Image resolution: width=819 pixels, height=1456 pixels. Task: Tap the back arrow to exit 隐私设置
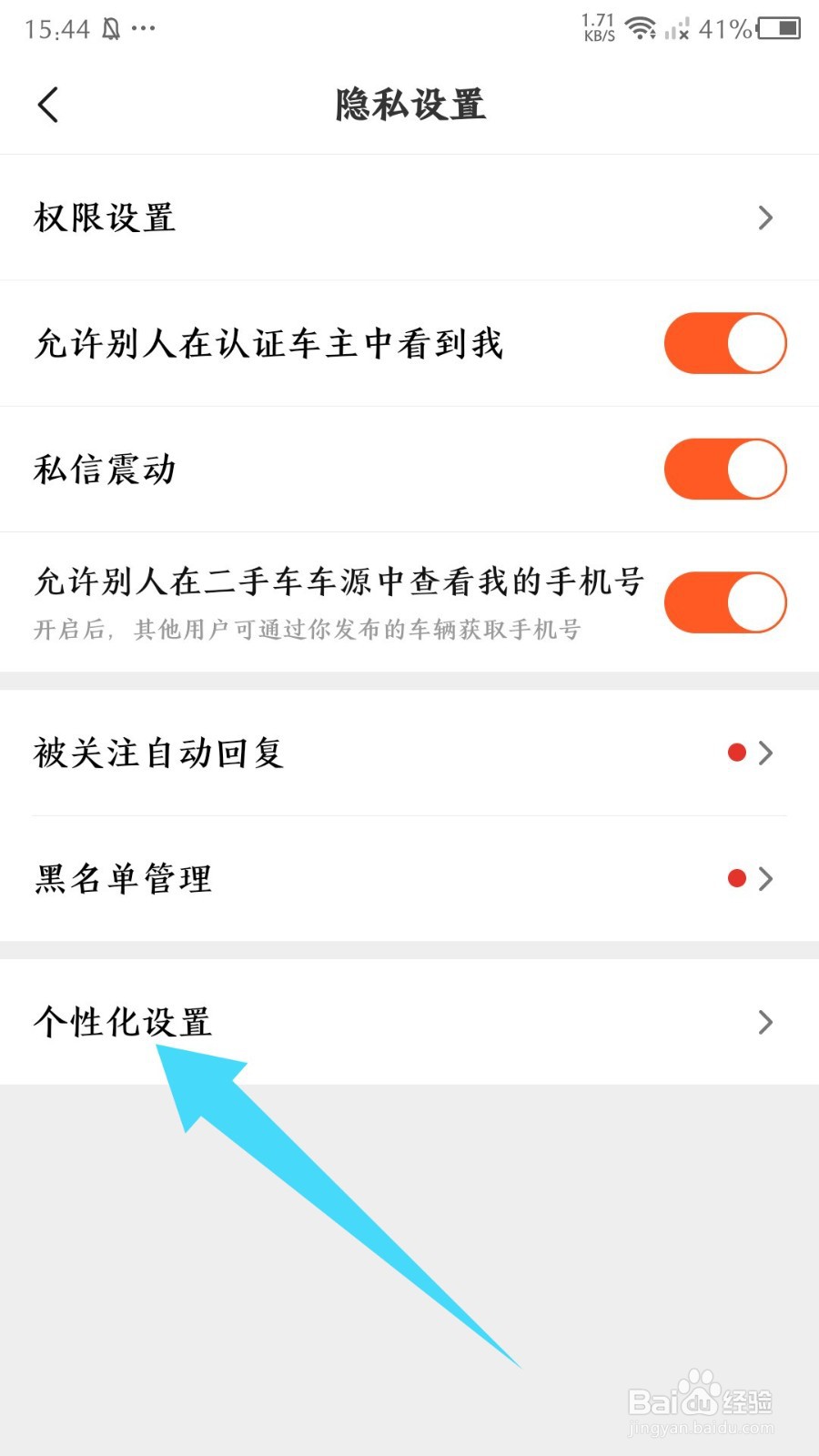pos(49,105)
